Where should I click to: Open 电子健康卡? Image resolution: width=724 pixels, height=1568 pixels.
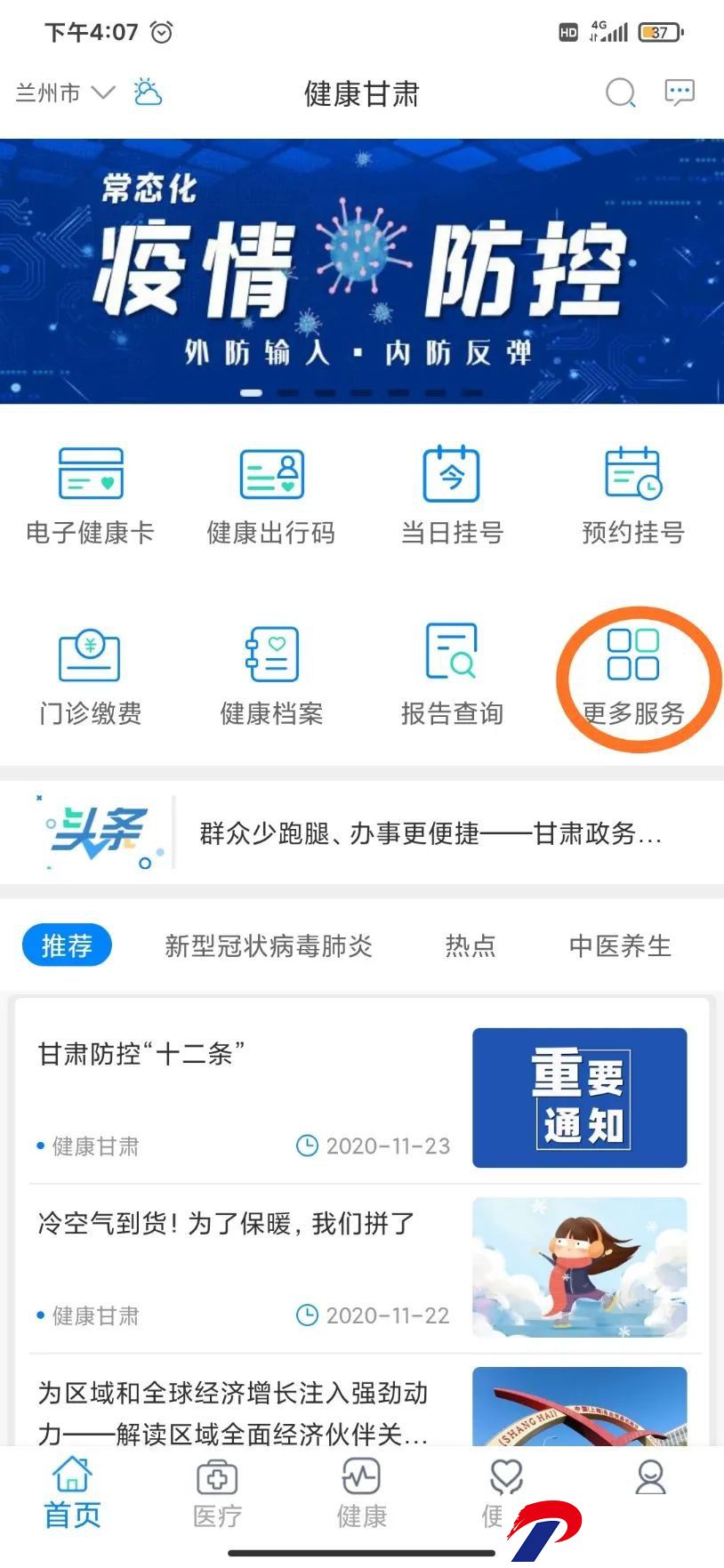90,496
